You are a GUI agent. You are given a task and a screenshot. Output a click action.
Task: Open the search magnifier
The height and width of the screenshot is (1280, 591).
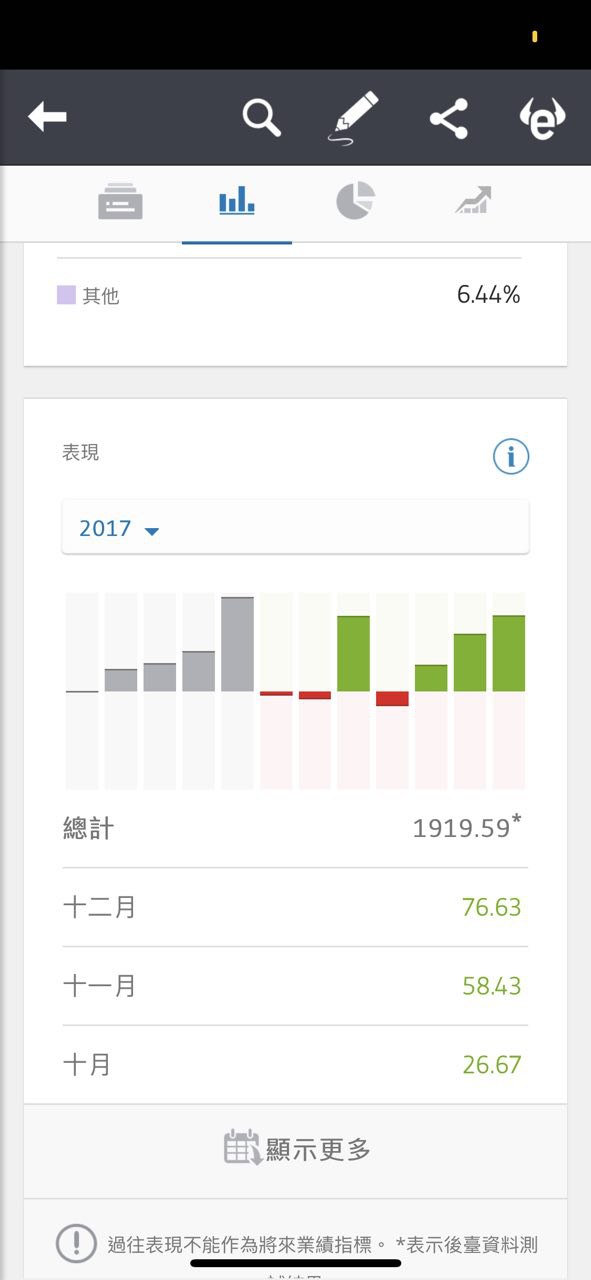tap(262, 118)
